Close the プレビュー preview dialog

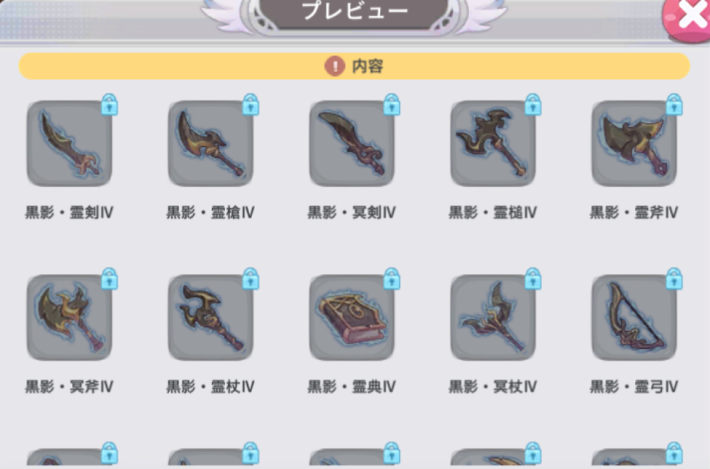coord(690,16)
